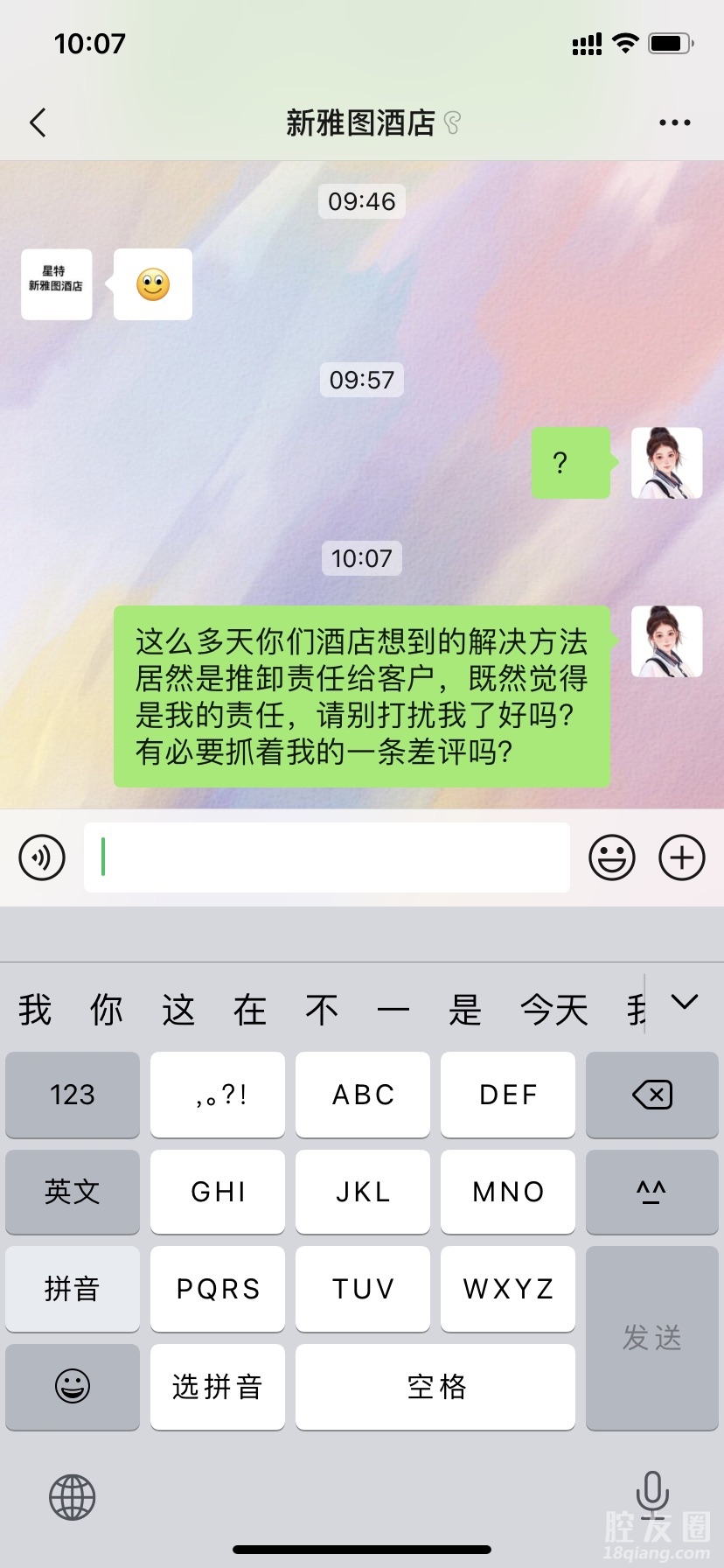
Task: Open the three-dot chat options menu
Action: coord(674,123)
